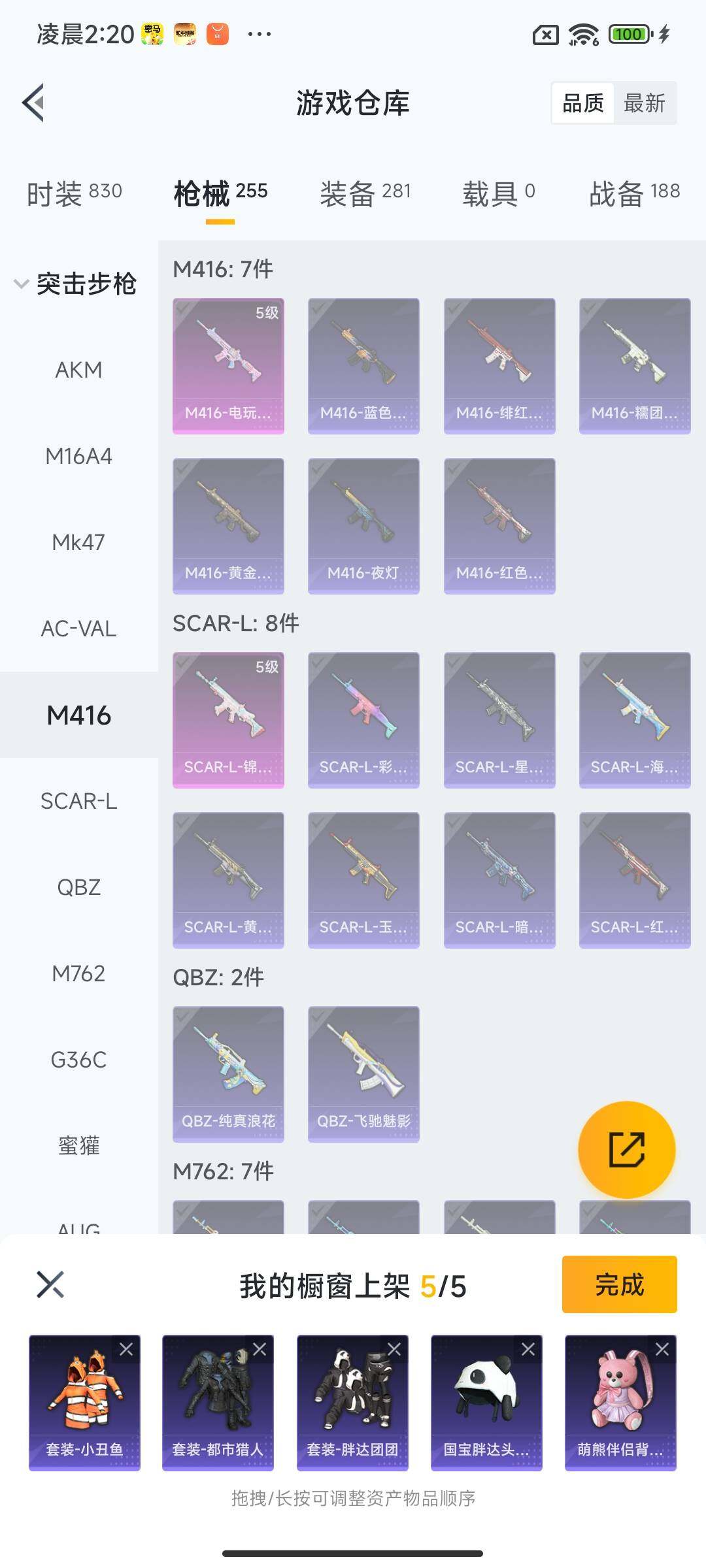This screenshot has width=706, height=1568.
Task: Select the QBZ-飞驰魅影 skin
Action: [363, 1074]
